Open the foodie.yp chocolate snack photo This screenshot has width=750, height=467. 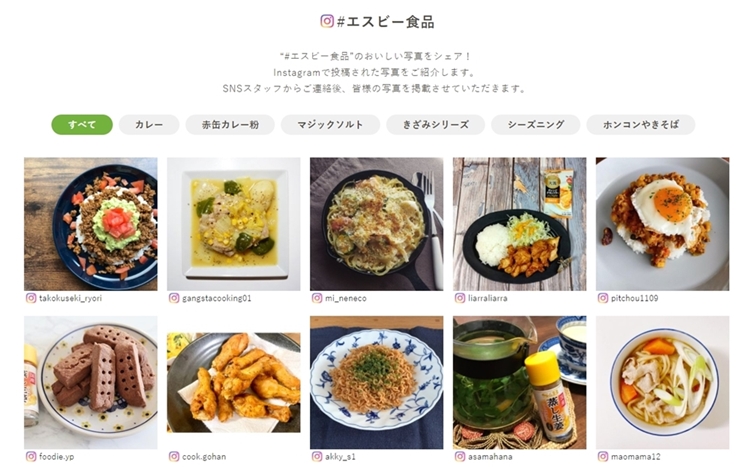pos(90,382)
